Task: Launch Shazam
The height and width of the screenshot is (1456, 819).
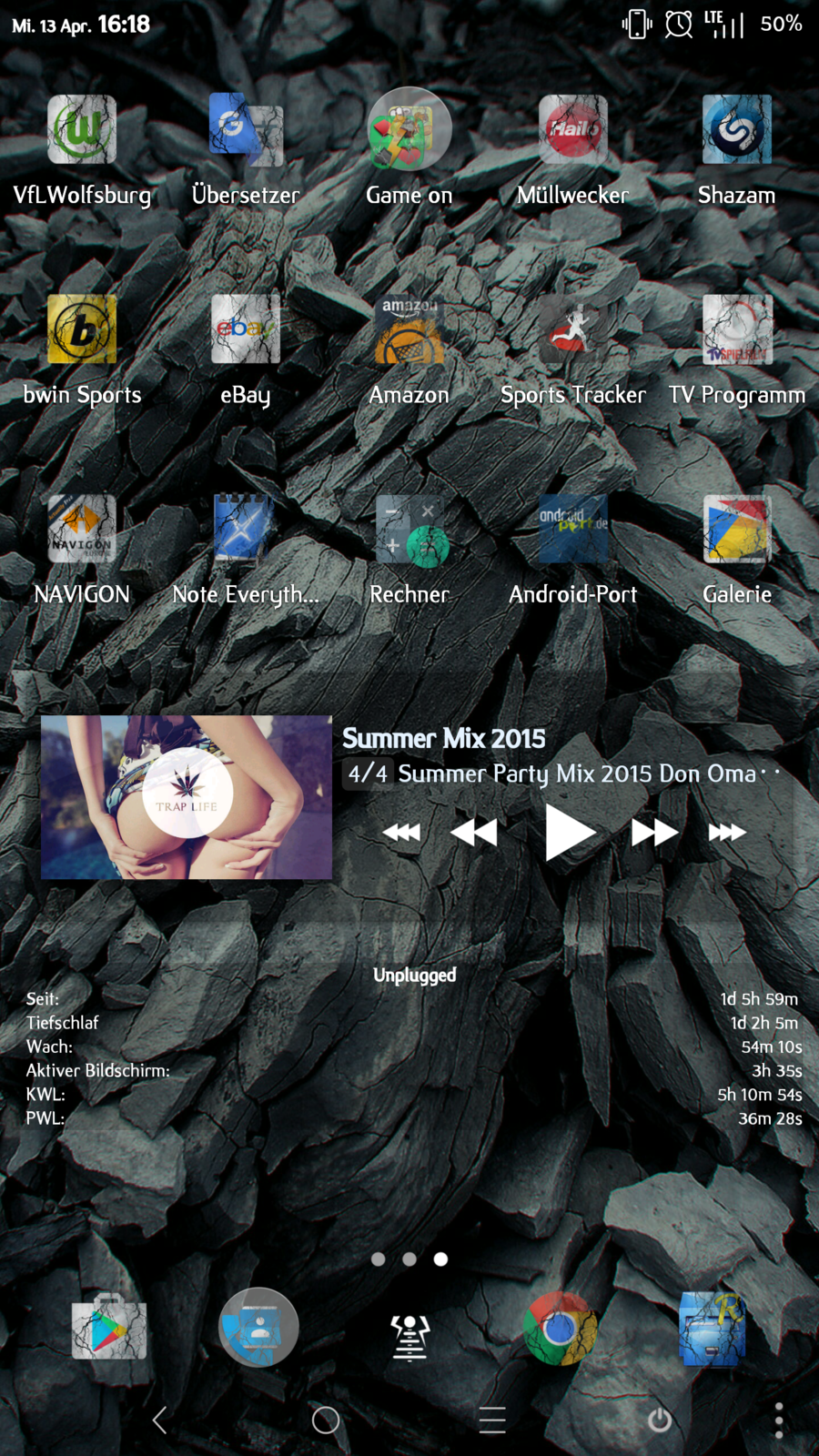Action: tap(737, 130)
